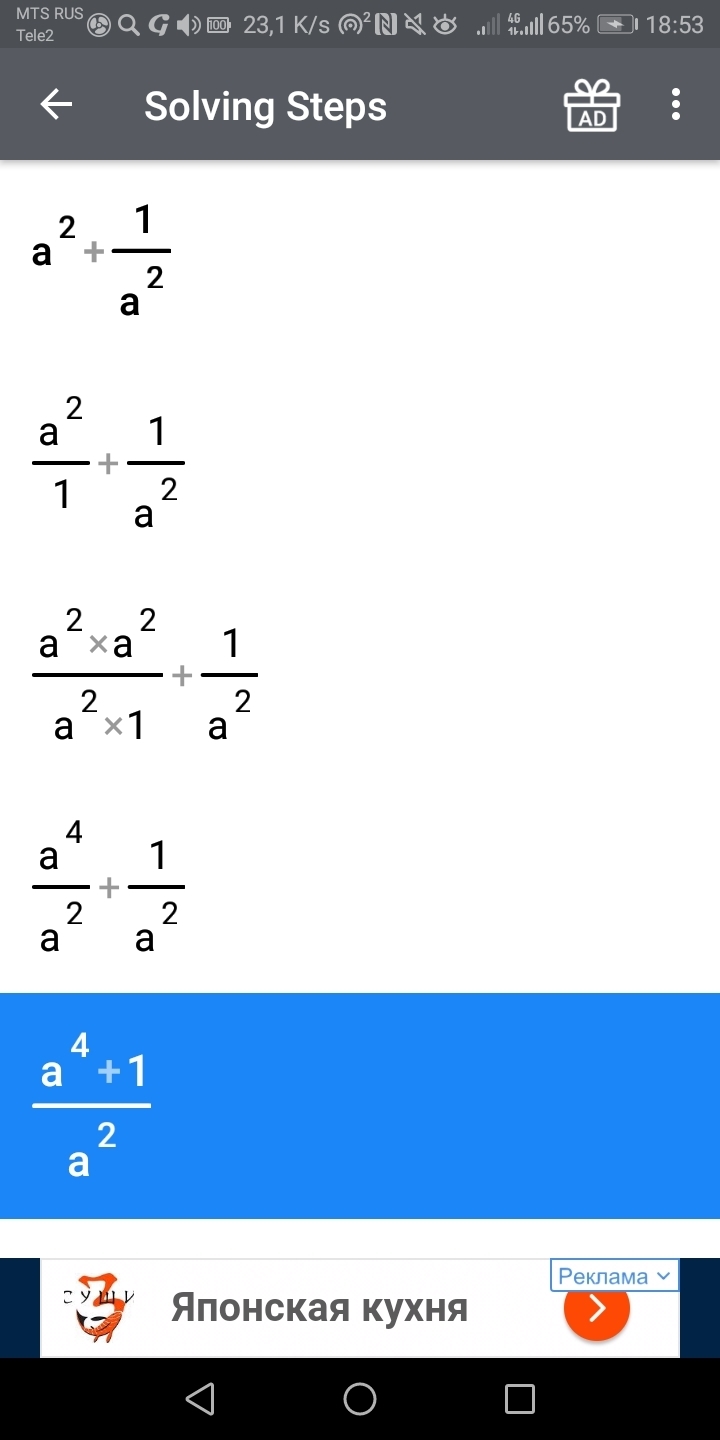
Task: Open the AD gift icon
Action: 592,105
